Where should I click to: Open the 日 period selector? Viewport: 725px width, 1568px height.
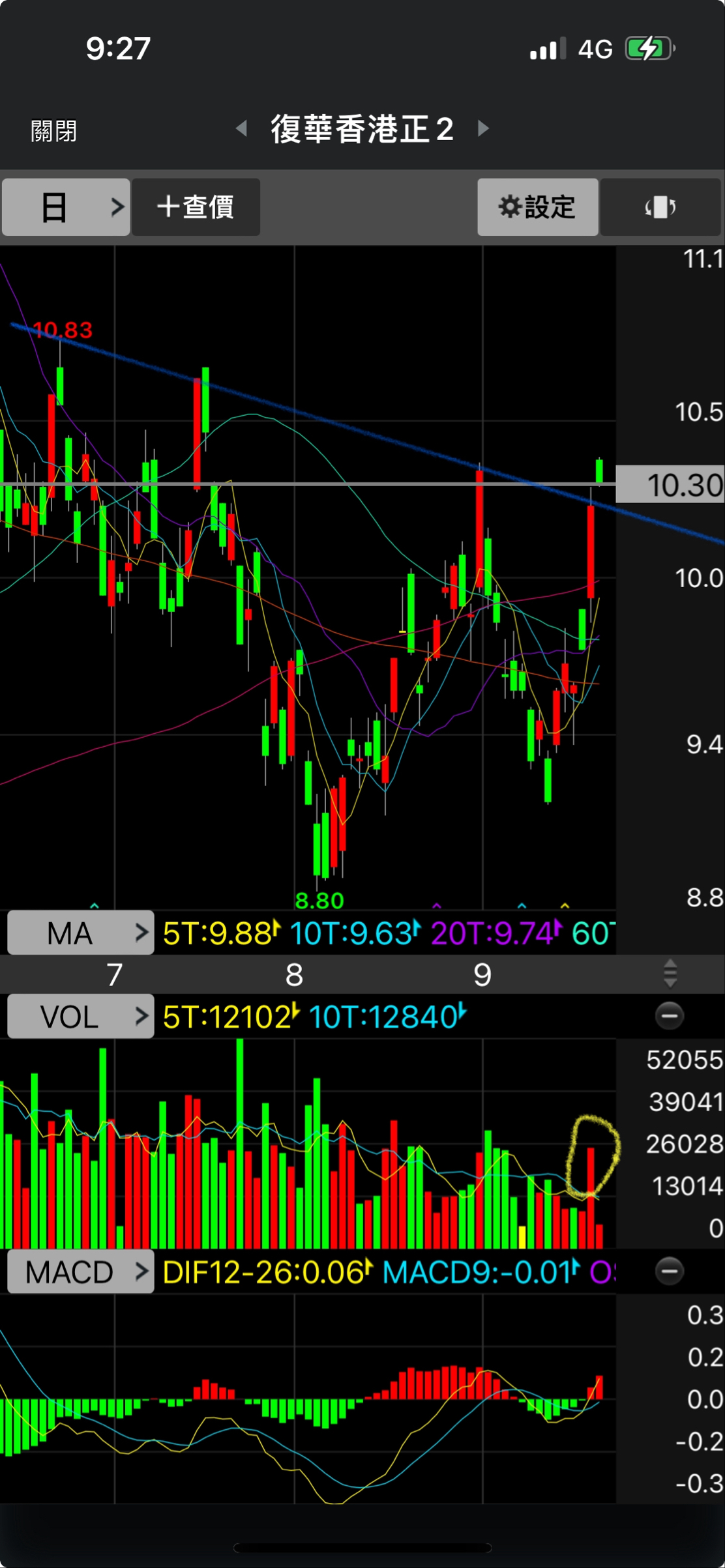click(66, 207)
